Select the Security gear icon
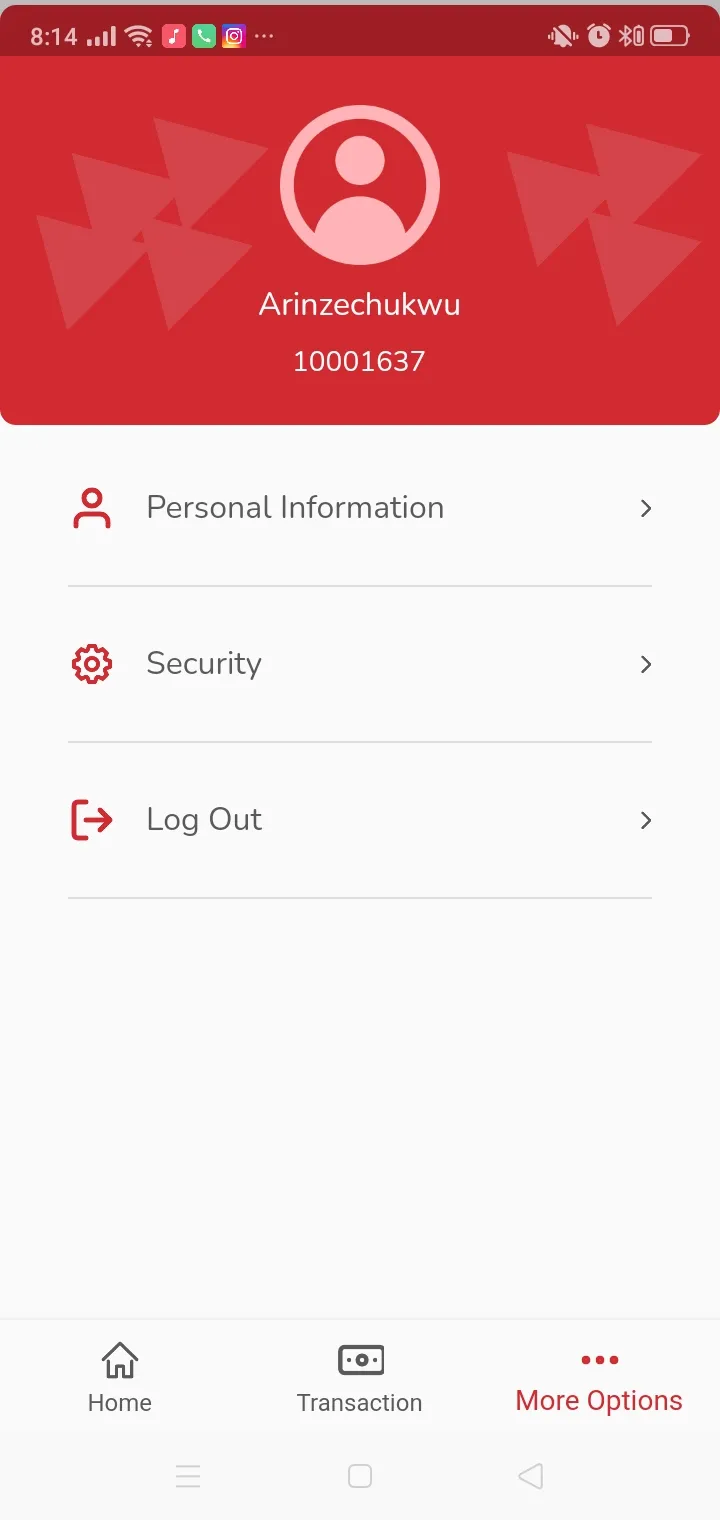The height and width of the screenshot is (1520, 720). click(92, 663)
